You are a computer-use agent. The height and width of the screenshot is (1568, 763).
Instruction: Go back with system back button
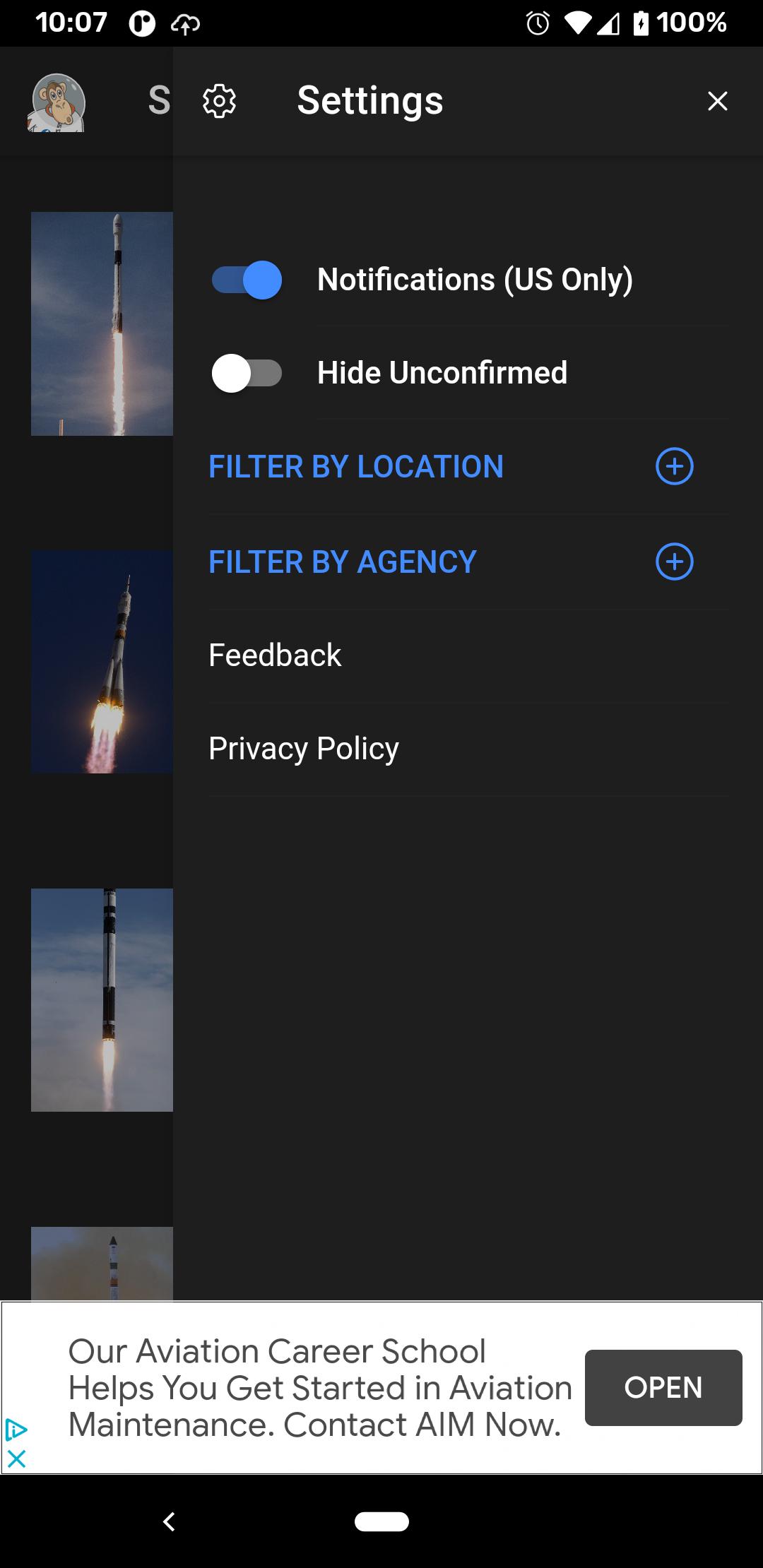pyautogui.click(x=169, y=1521)
